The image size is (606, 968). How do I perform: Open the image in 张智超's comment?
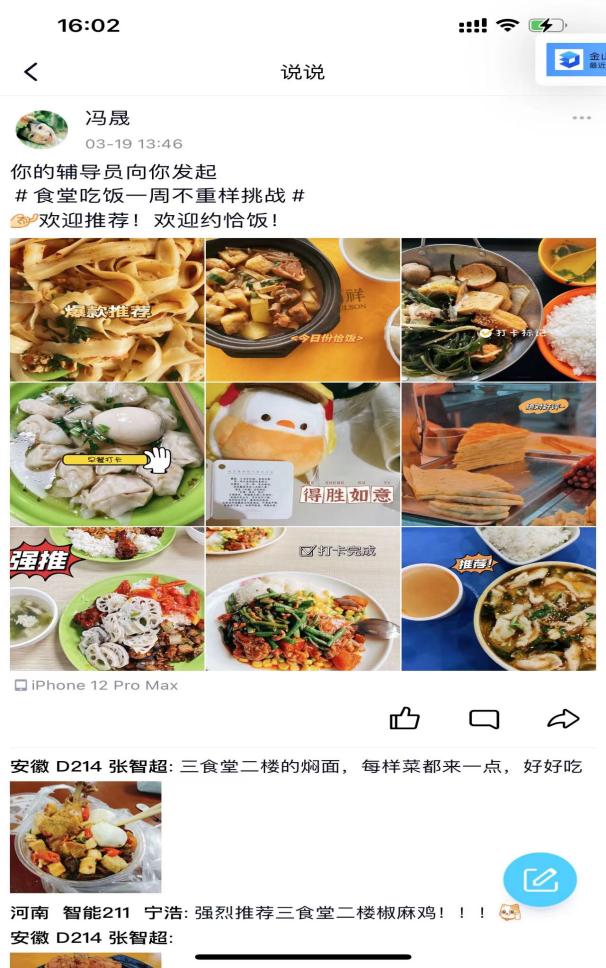(85, 836)
